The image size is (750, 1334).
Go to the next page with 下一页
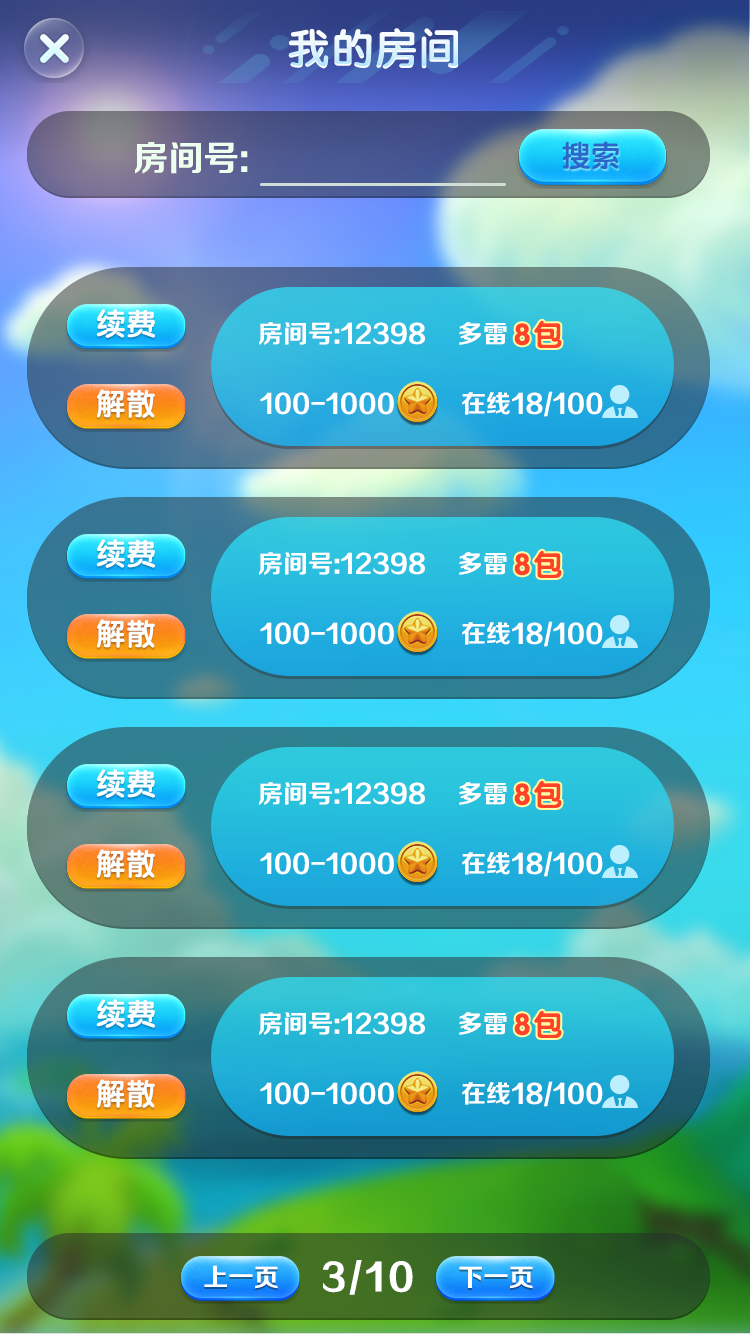(x=495, y=1277)
